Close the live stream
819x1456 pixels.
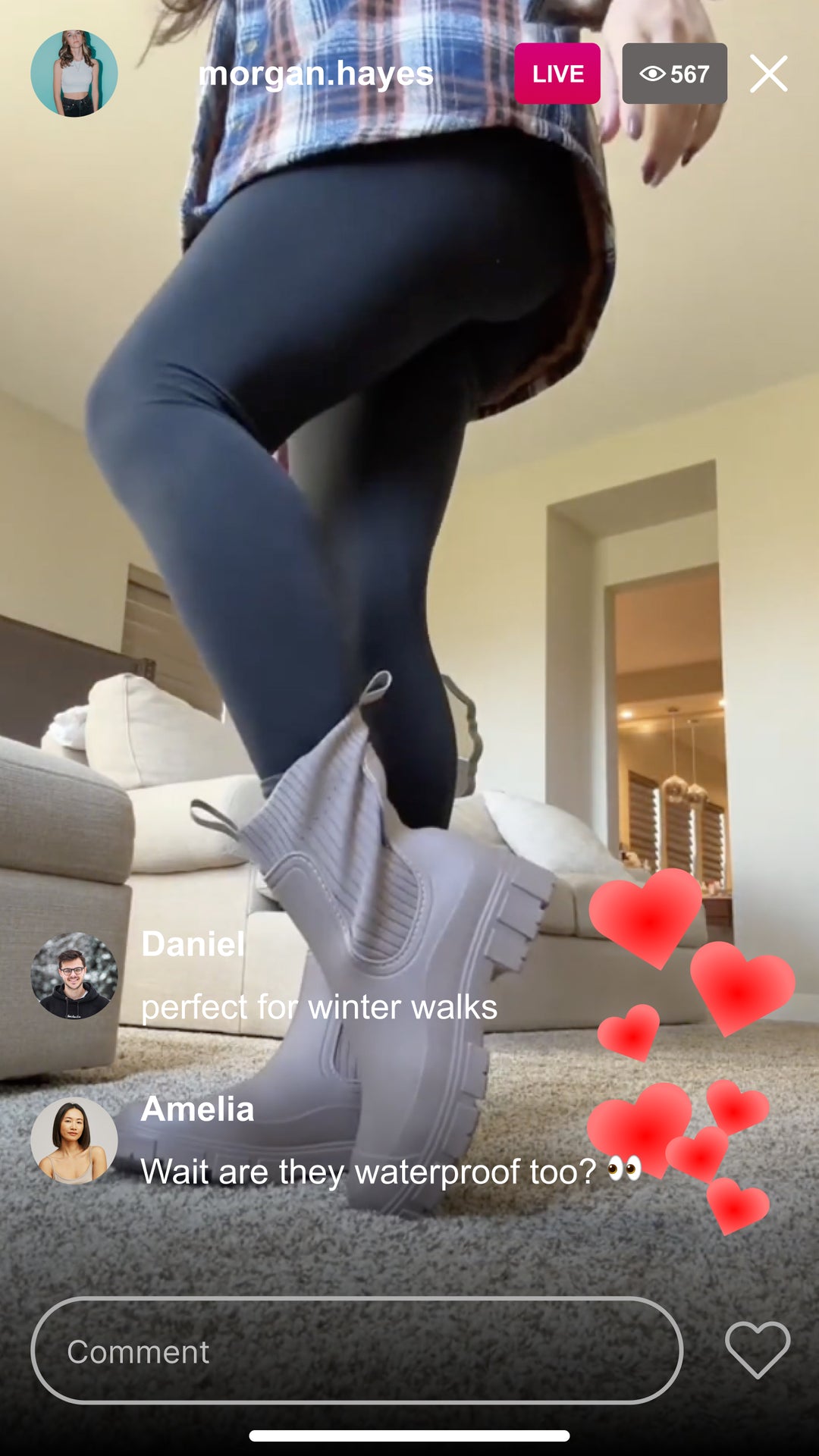(x=768, y=74)
